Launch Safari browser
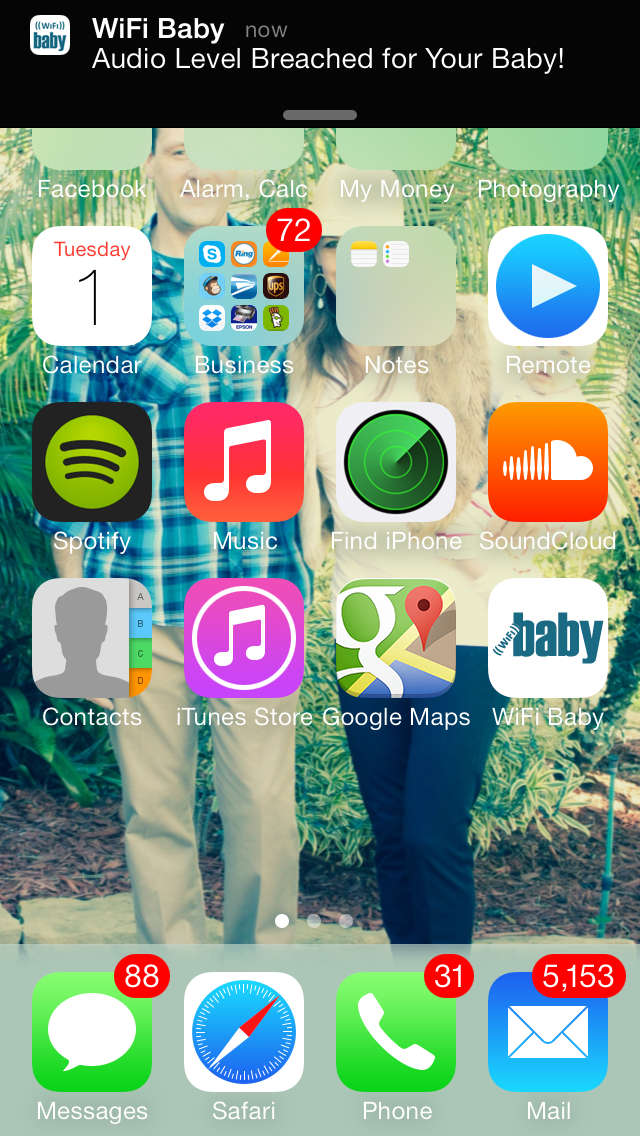This screenshot has height=1136, width=640. pyautogui.click(x=244, y=1032)
